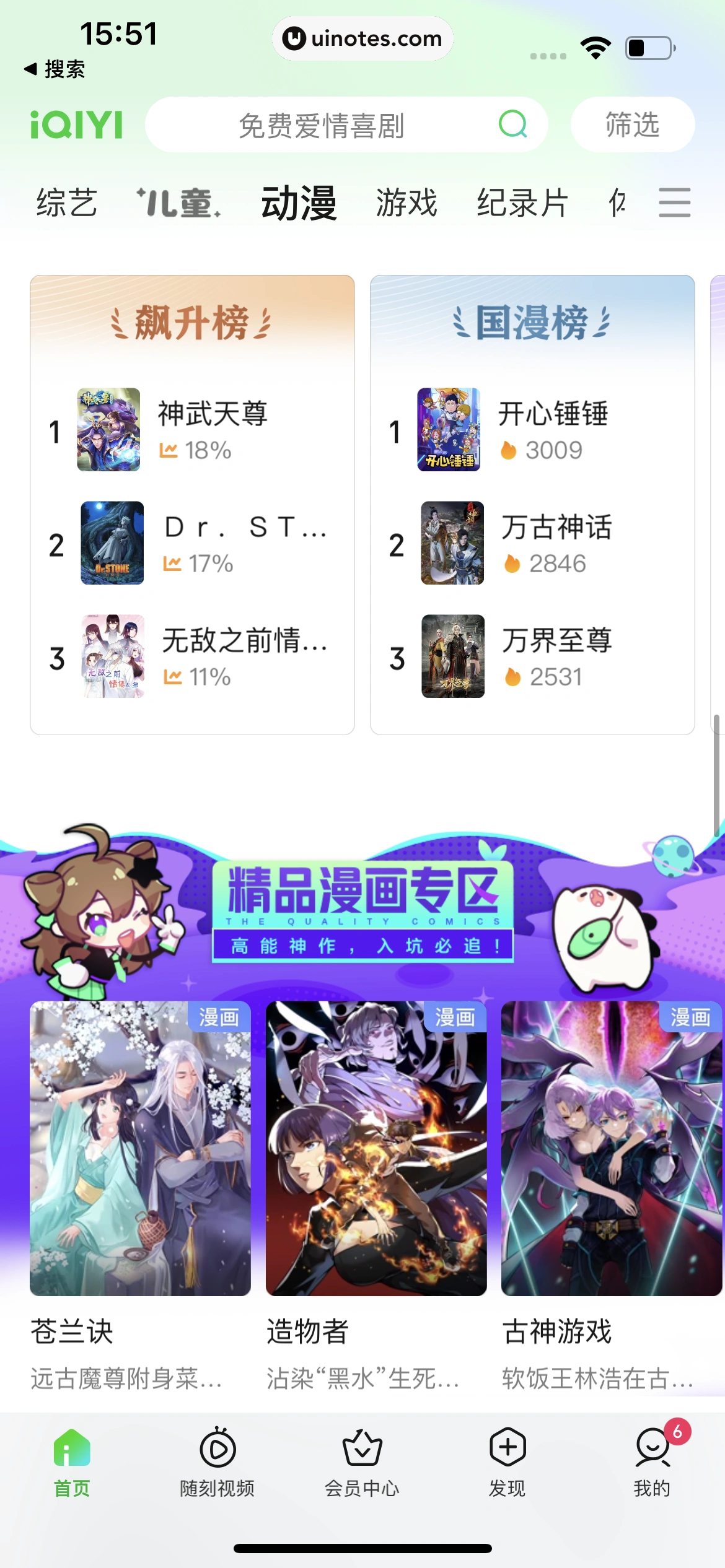725x1568 pixels.
Task: Open the category hamburger menu icon
Action: tap(674, 202)
